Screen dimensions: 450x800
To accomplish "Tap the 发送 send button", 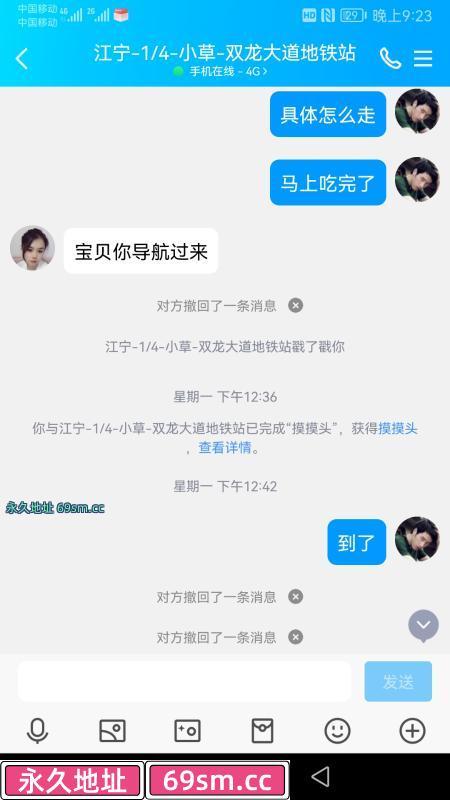I will tap(398, 681).
